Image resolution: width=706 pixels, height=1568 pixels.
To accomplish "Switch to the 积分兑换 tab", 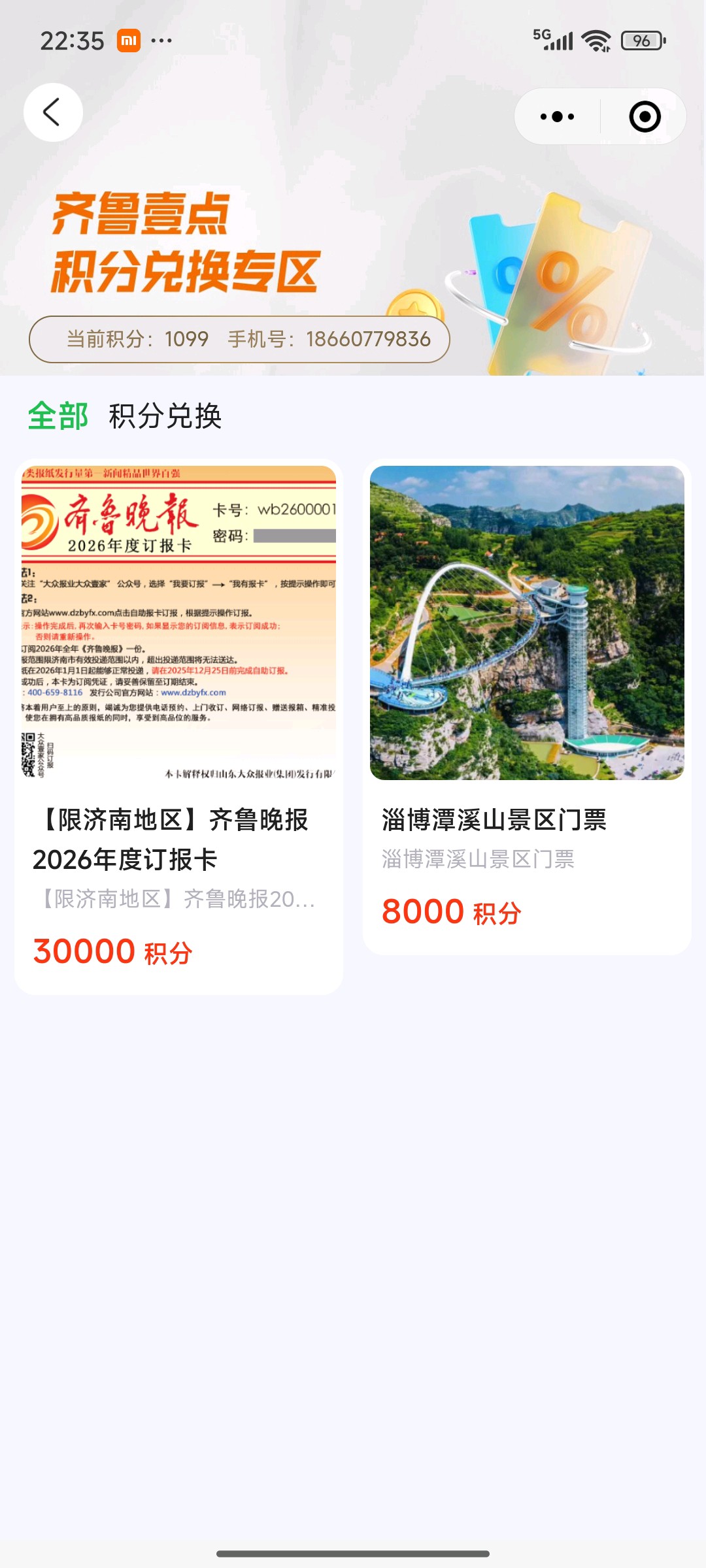I will [x=165, y=416].
